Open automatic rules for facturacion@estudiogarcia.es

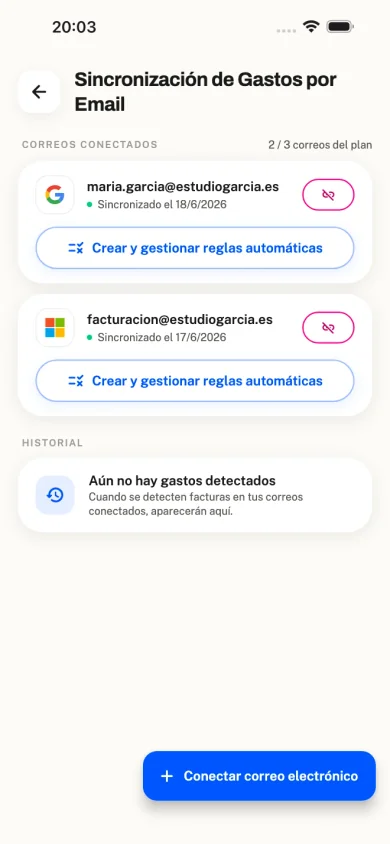pos(195,381)
